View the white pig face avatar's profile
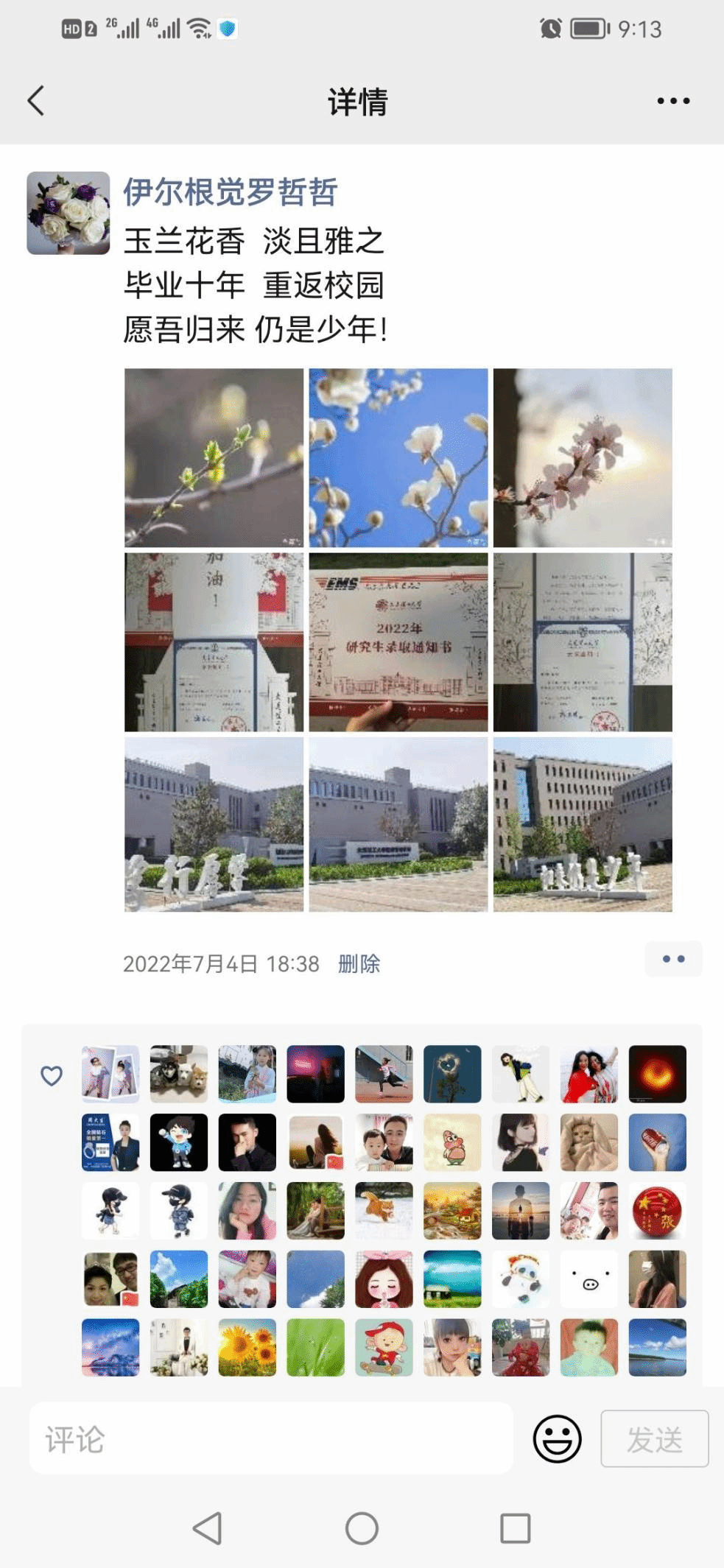Viewport: 724px width, 1568px height. [588, 1279]
